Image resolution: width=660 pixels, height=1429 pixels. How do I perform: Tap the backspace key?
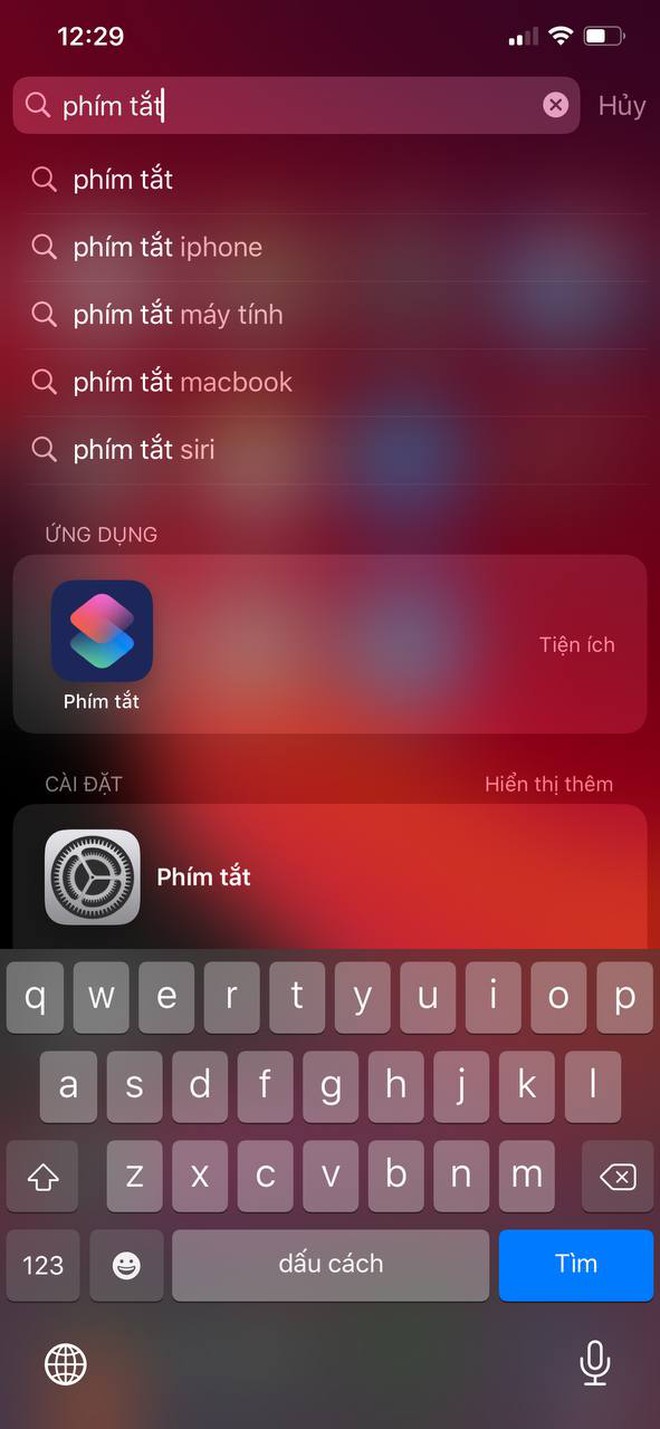(x=617, y=1176)
